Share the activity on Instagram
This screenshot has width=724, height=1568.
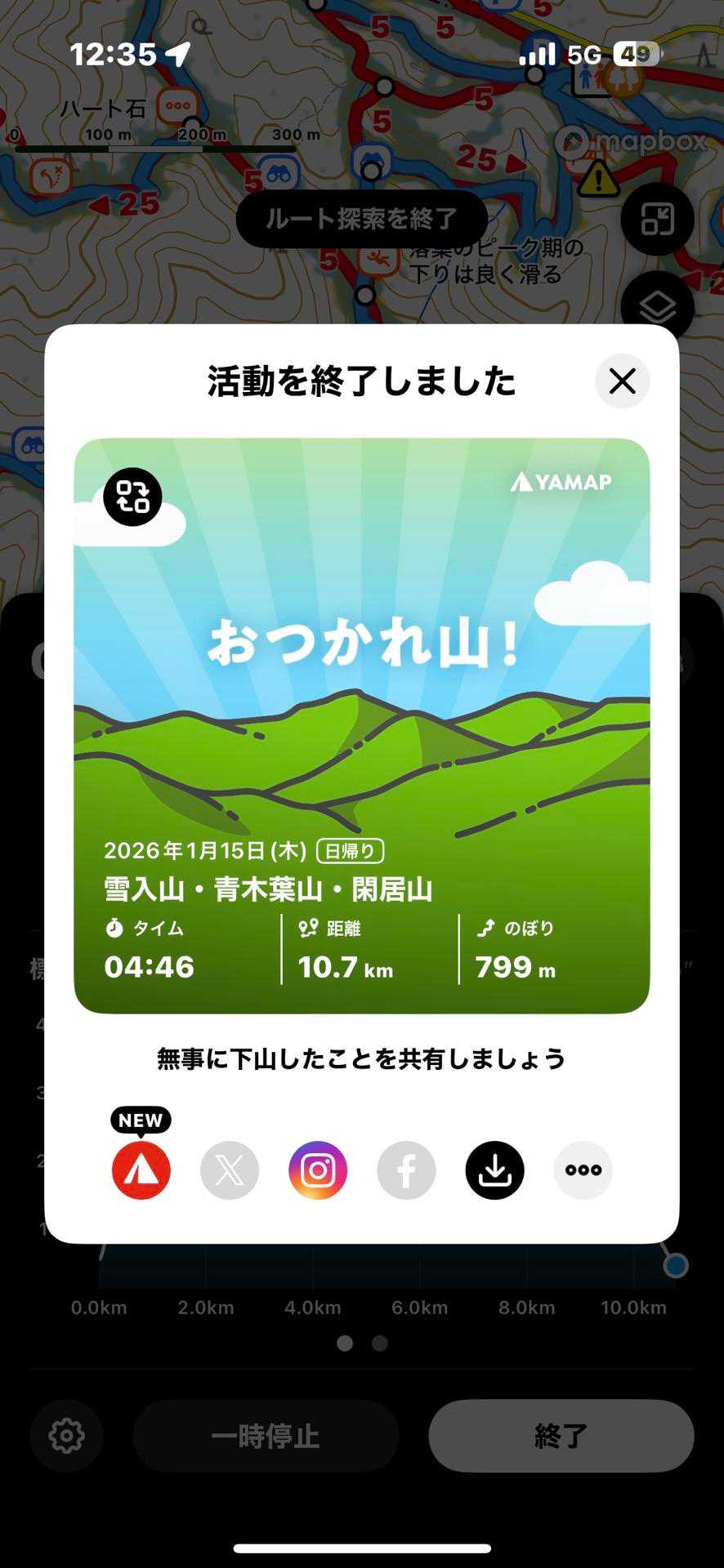pyautogui.click(x=318, y=1169)
